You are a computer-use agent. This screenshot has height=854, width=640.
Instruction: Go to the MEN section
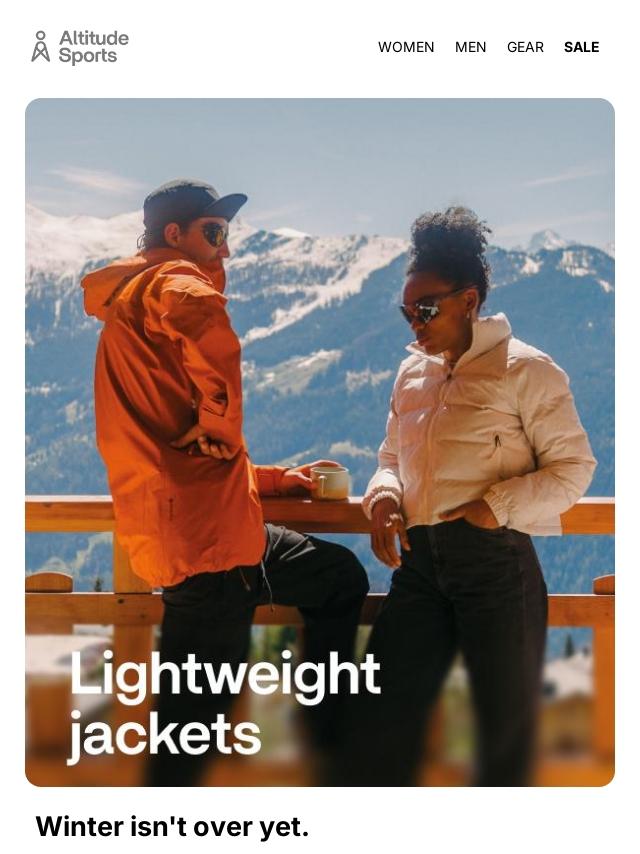470,47
